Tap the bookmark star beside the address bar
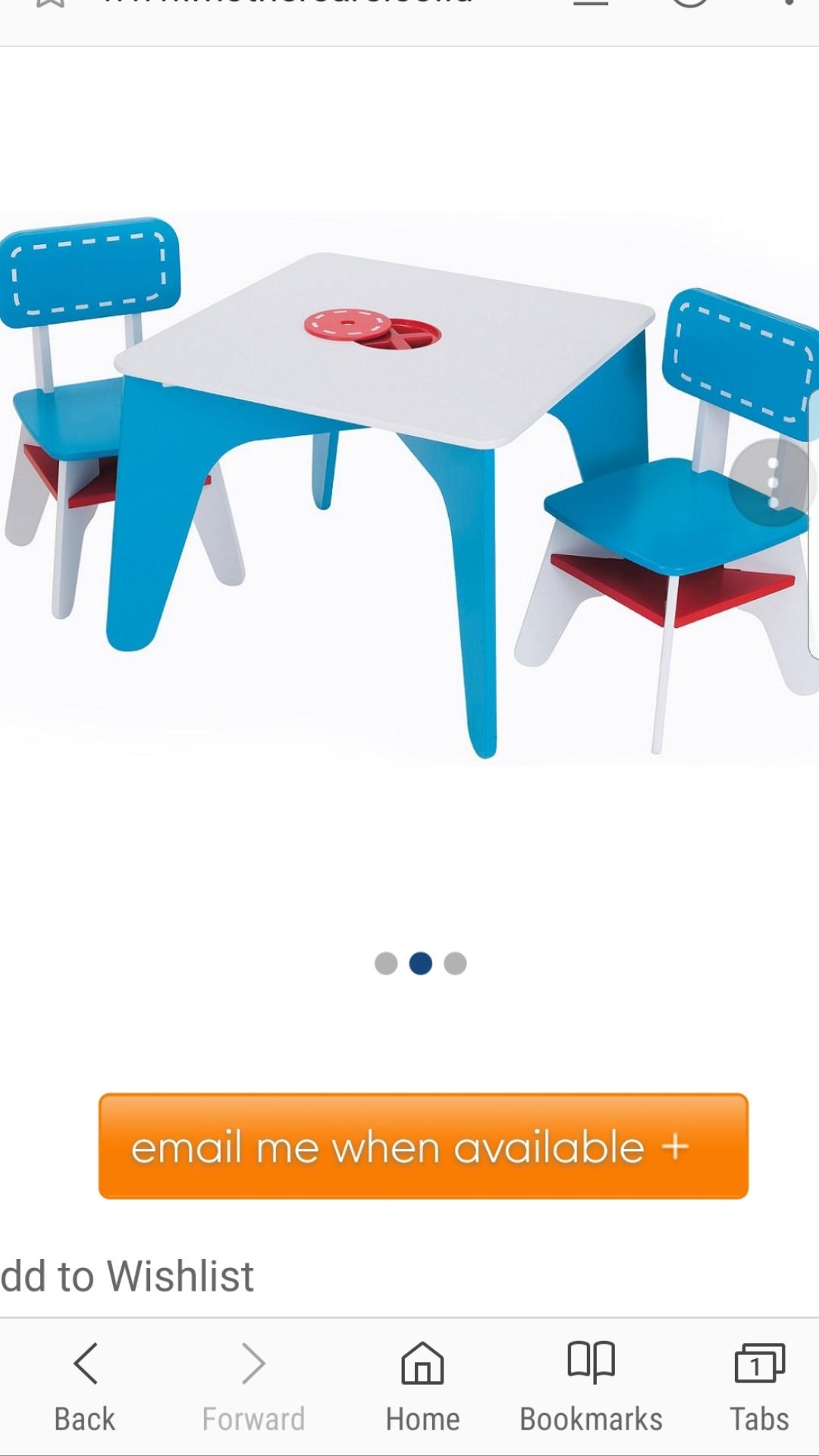This screenshot has height=1456, width=819. click(49, 6)
